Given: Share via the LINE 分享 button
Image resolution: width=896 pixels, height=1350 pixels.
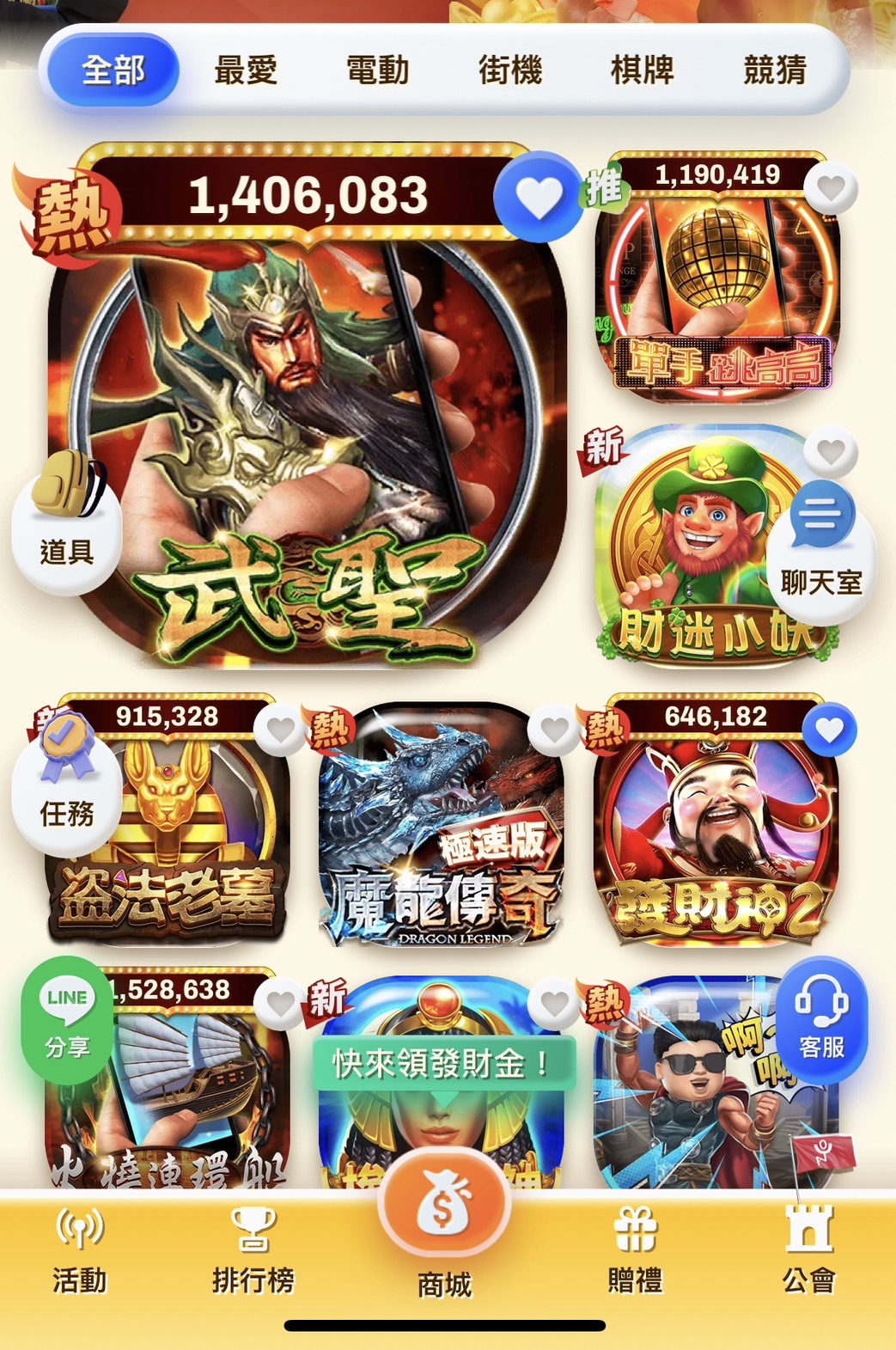Looking at the screenshot, I should [x=67, y=1020].
